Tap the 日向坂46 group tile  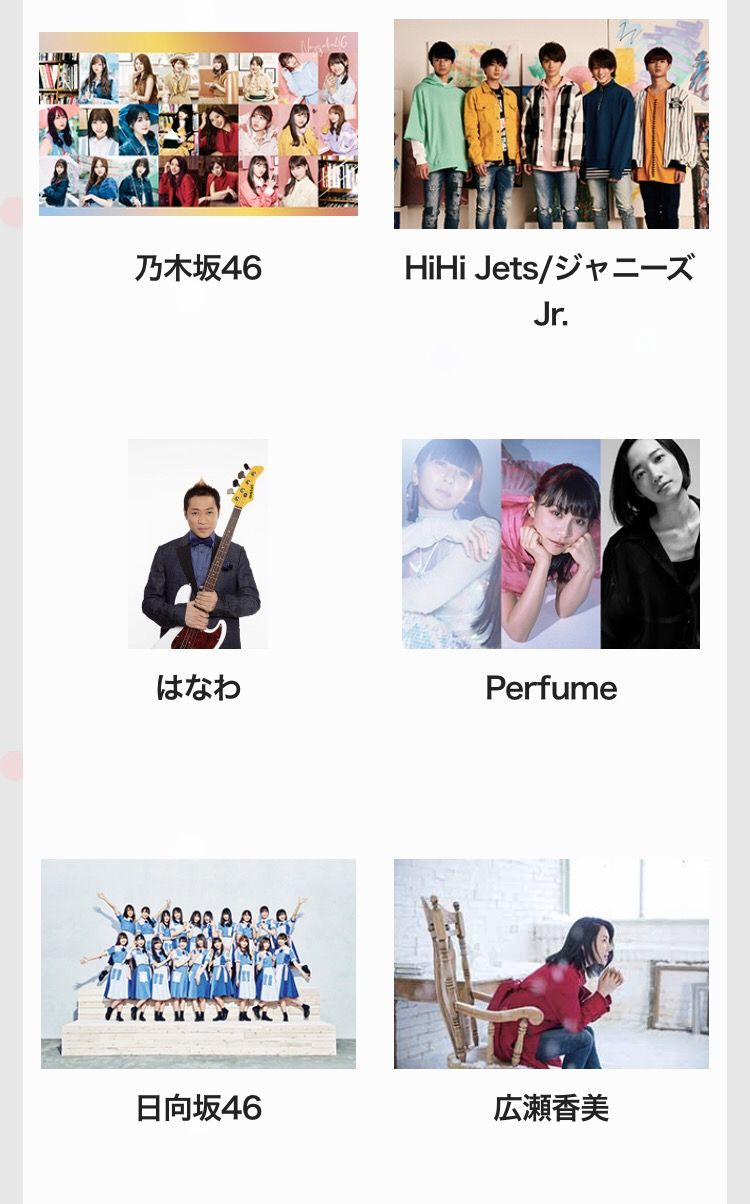(x=198, y=964)
